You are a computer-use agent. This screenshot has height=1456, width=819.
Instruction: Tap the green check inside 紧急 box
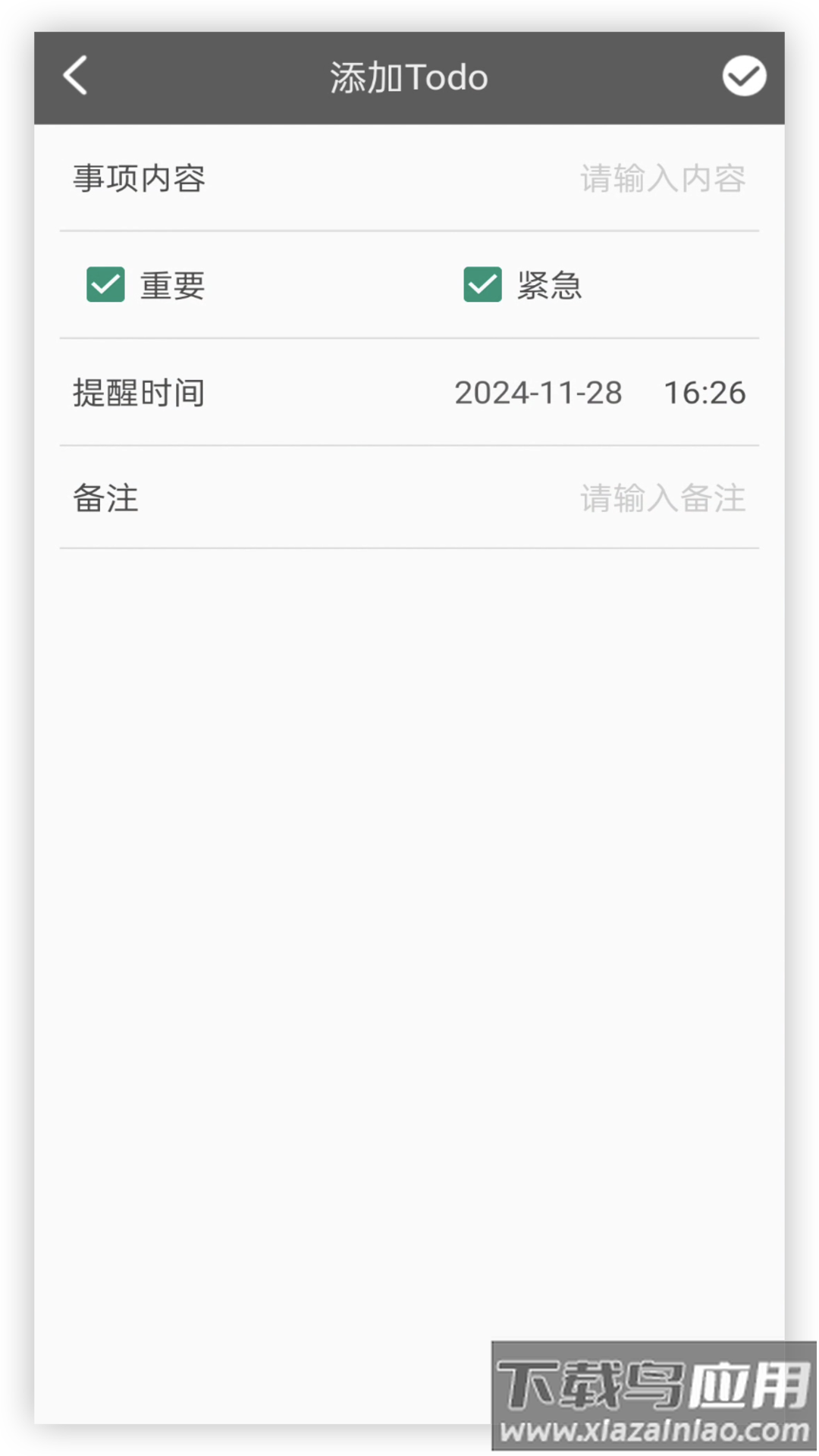pos(482,285)
